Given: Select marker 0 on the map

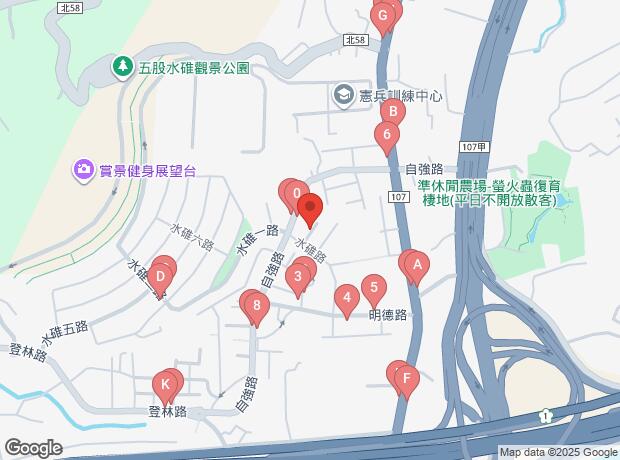Looking at the screenshot, I should point(295,192).
